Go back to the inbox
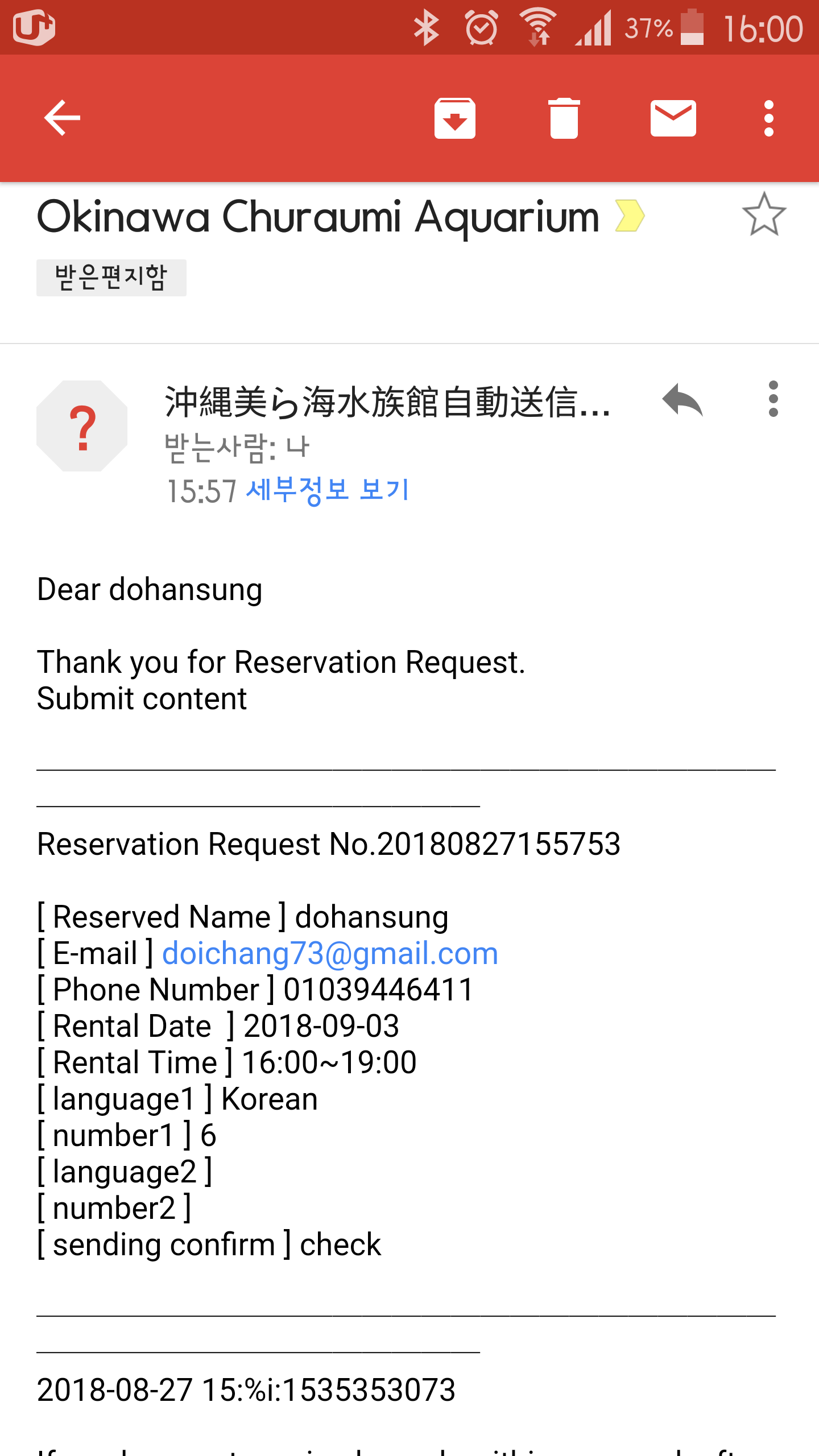Image resolution: width=819 pixels, height=1456 pixels. coord(62,118)
